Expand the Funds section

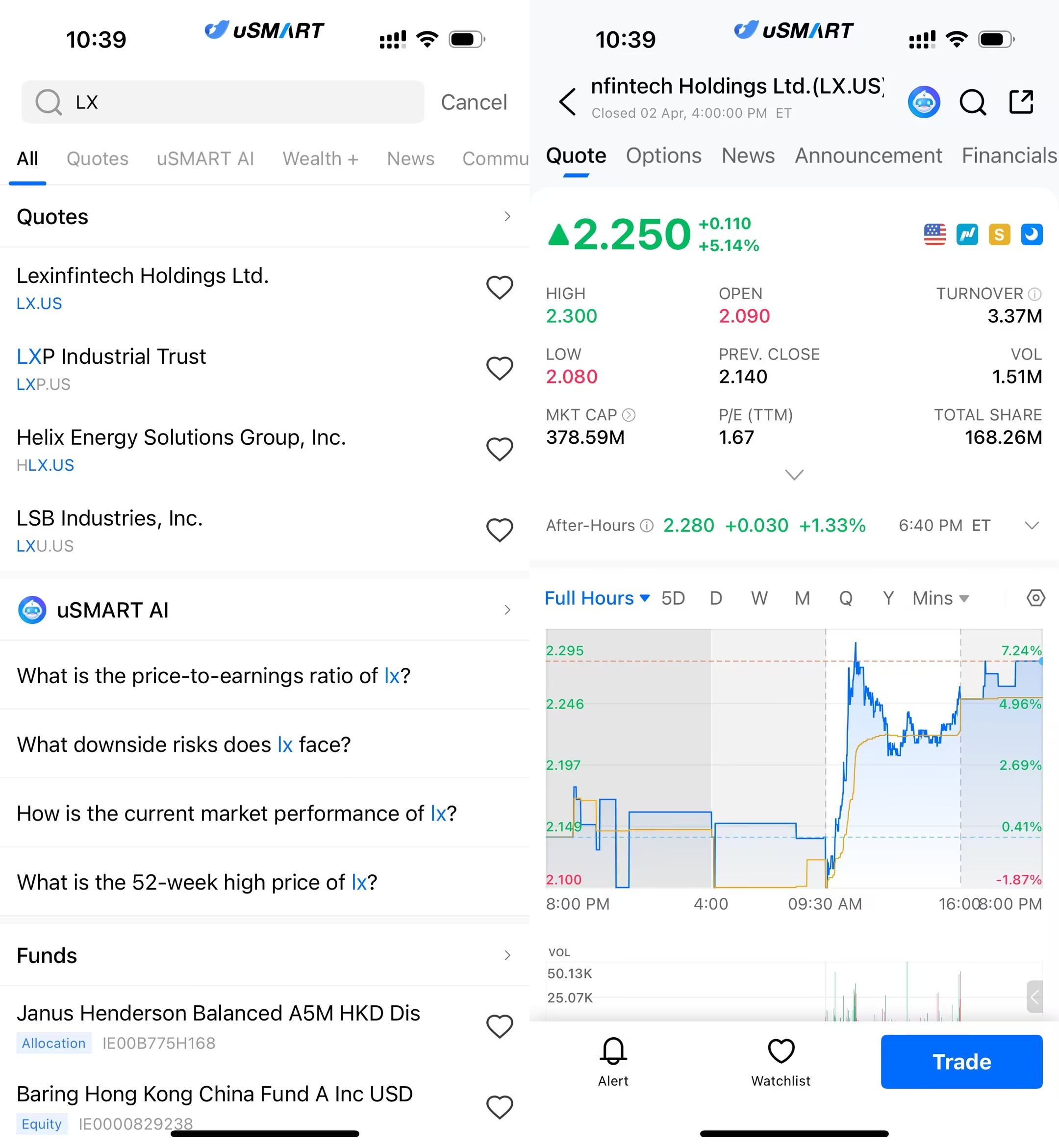tap(506, 955)
